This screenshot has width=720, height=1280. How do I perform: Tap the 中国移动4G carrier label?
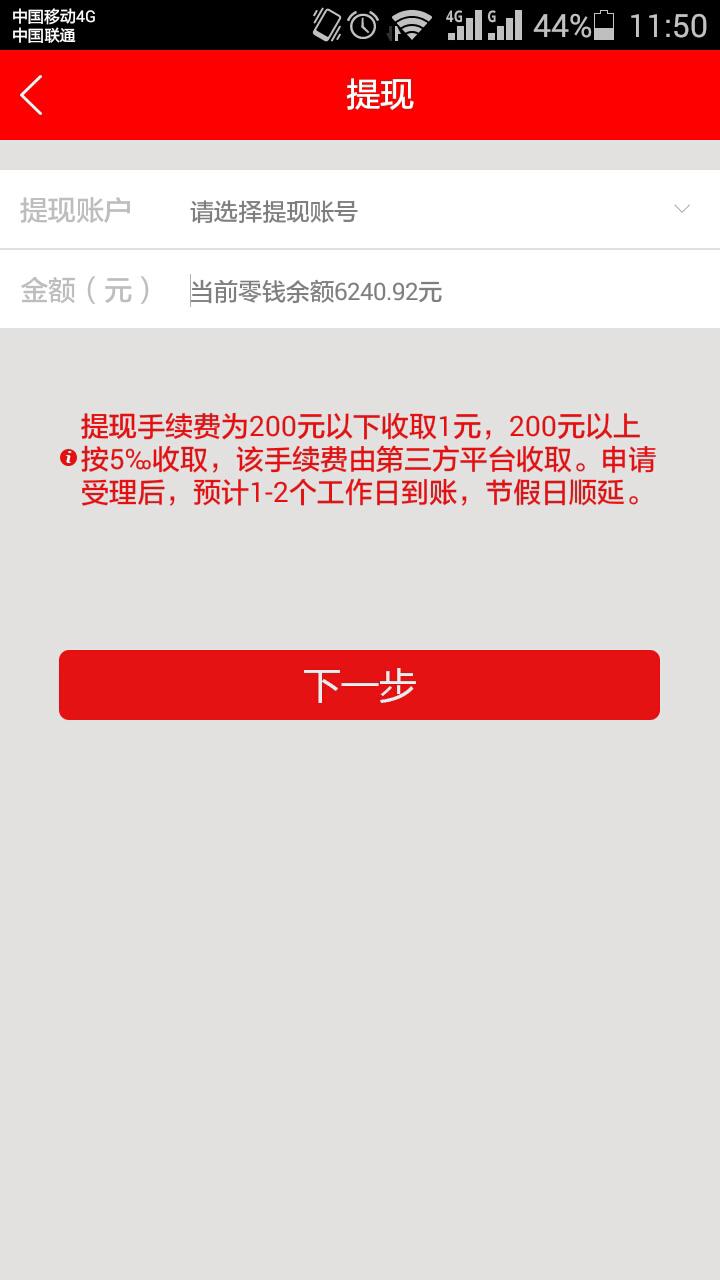pos(56,17)
